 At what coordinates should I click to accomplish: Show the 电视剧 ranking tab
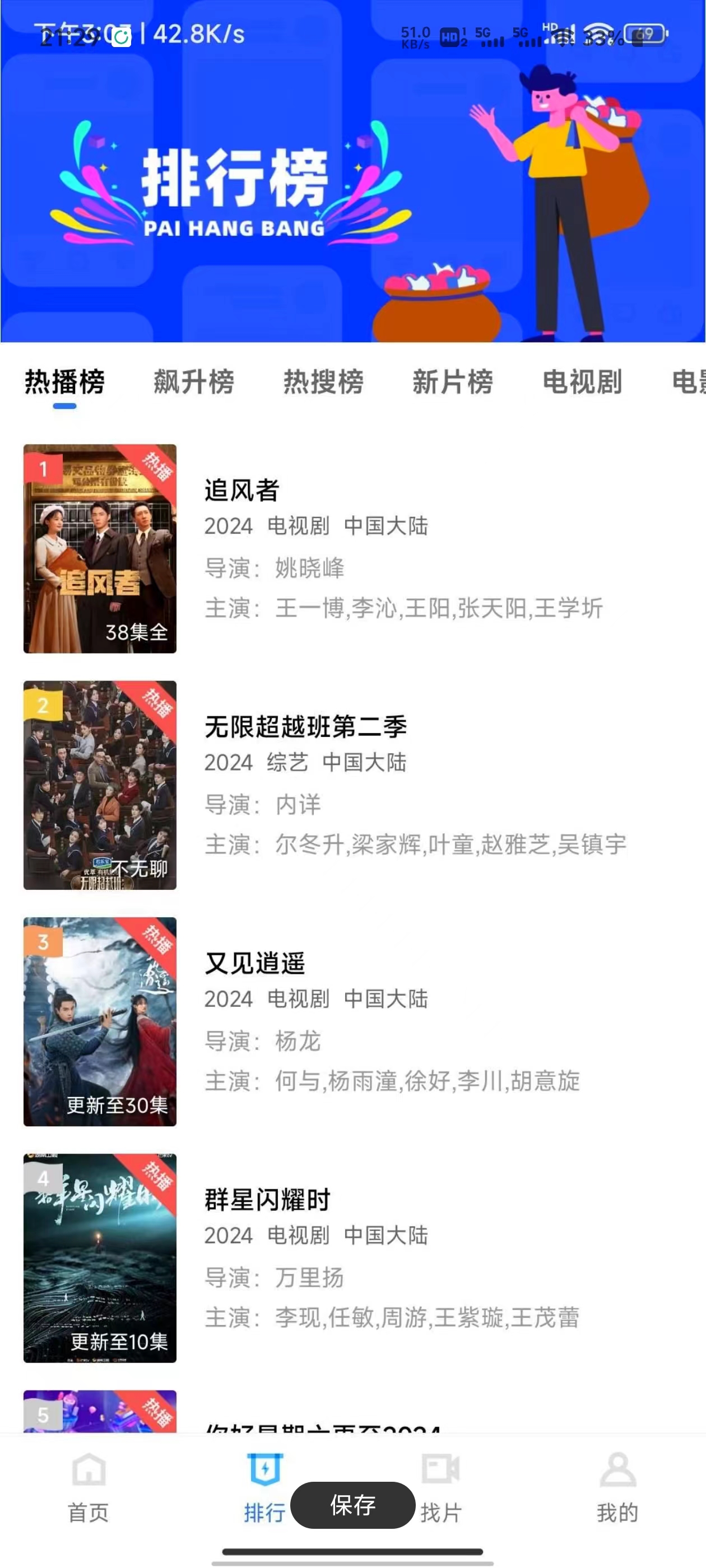(582, 382)
